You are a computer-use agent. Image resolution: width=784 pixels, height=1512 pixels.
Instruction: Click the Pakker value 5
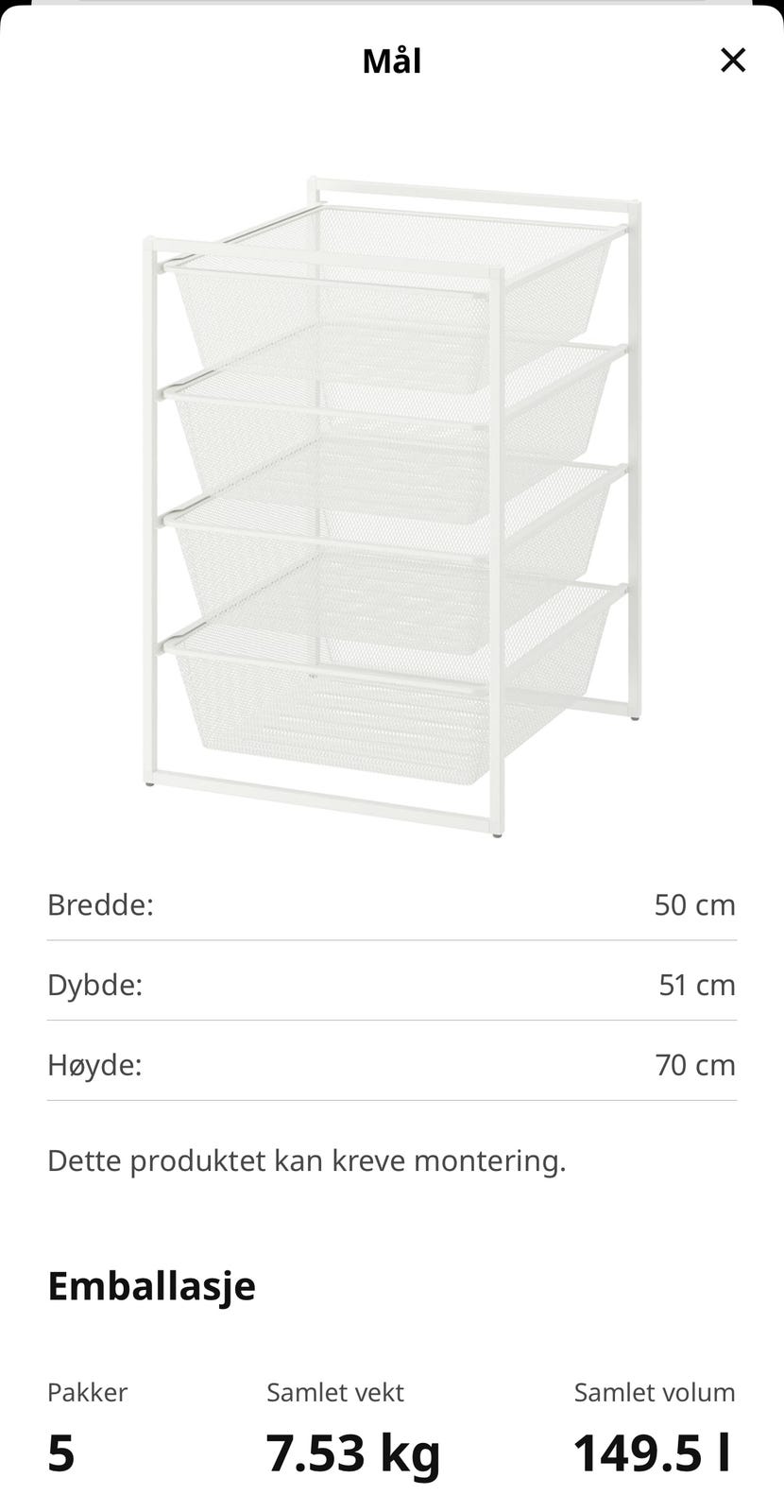click(x=60, y=1452)
